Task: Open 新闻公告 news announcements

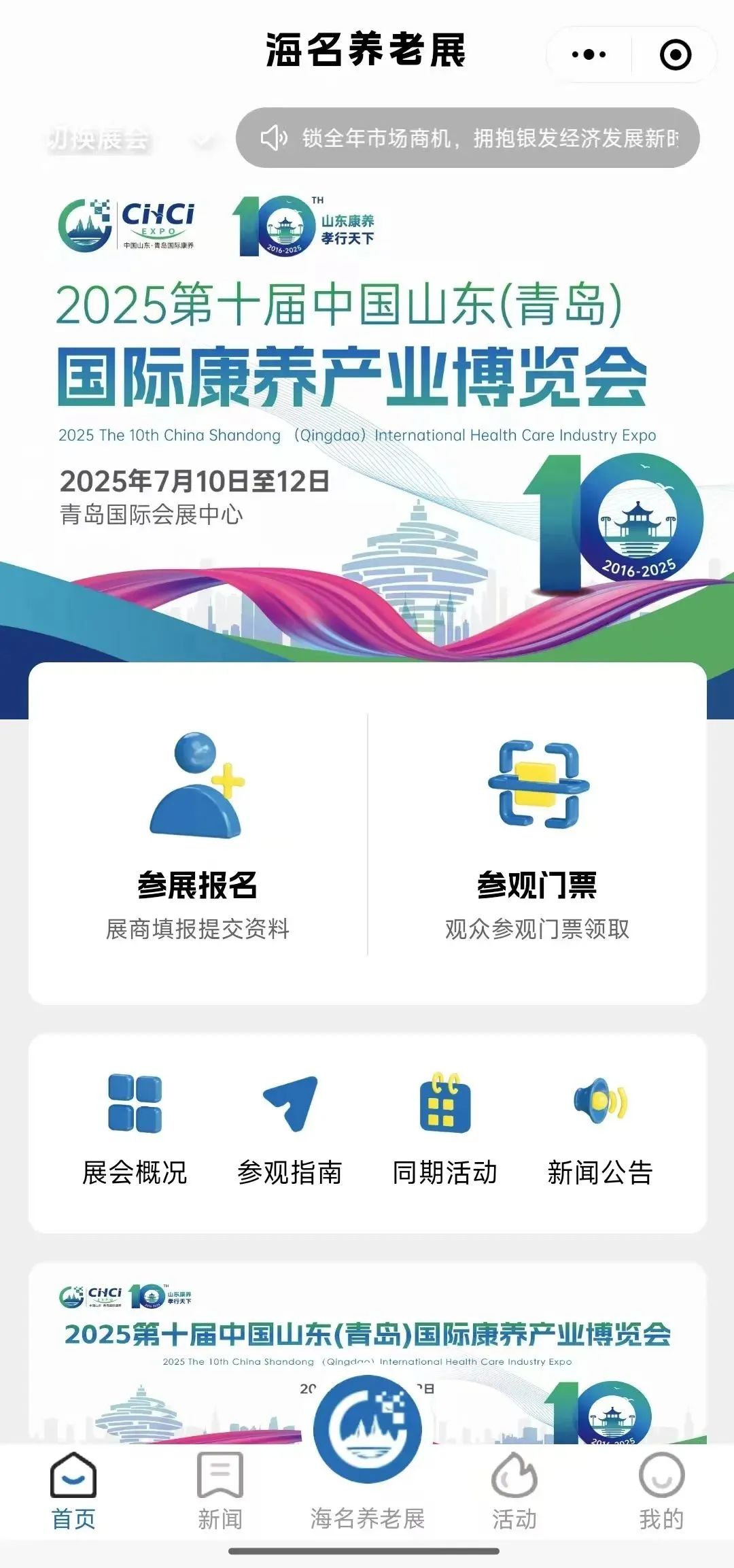Action: point(599,1130)
